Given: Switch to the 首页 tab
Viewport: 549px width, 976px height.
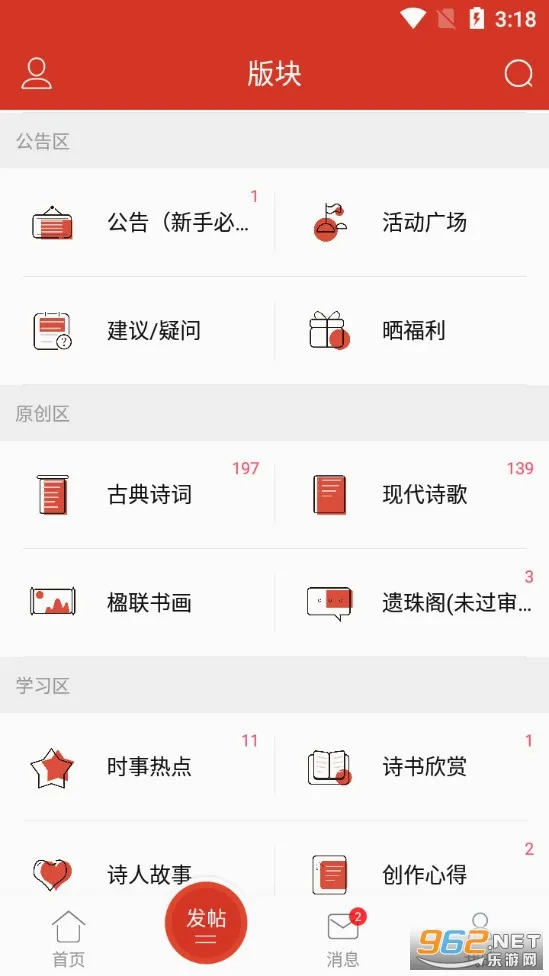Looking at the screenshot, I should (x=68, y=939).
